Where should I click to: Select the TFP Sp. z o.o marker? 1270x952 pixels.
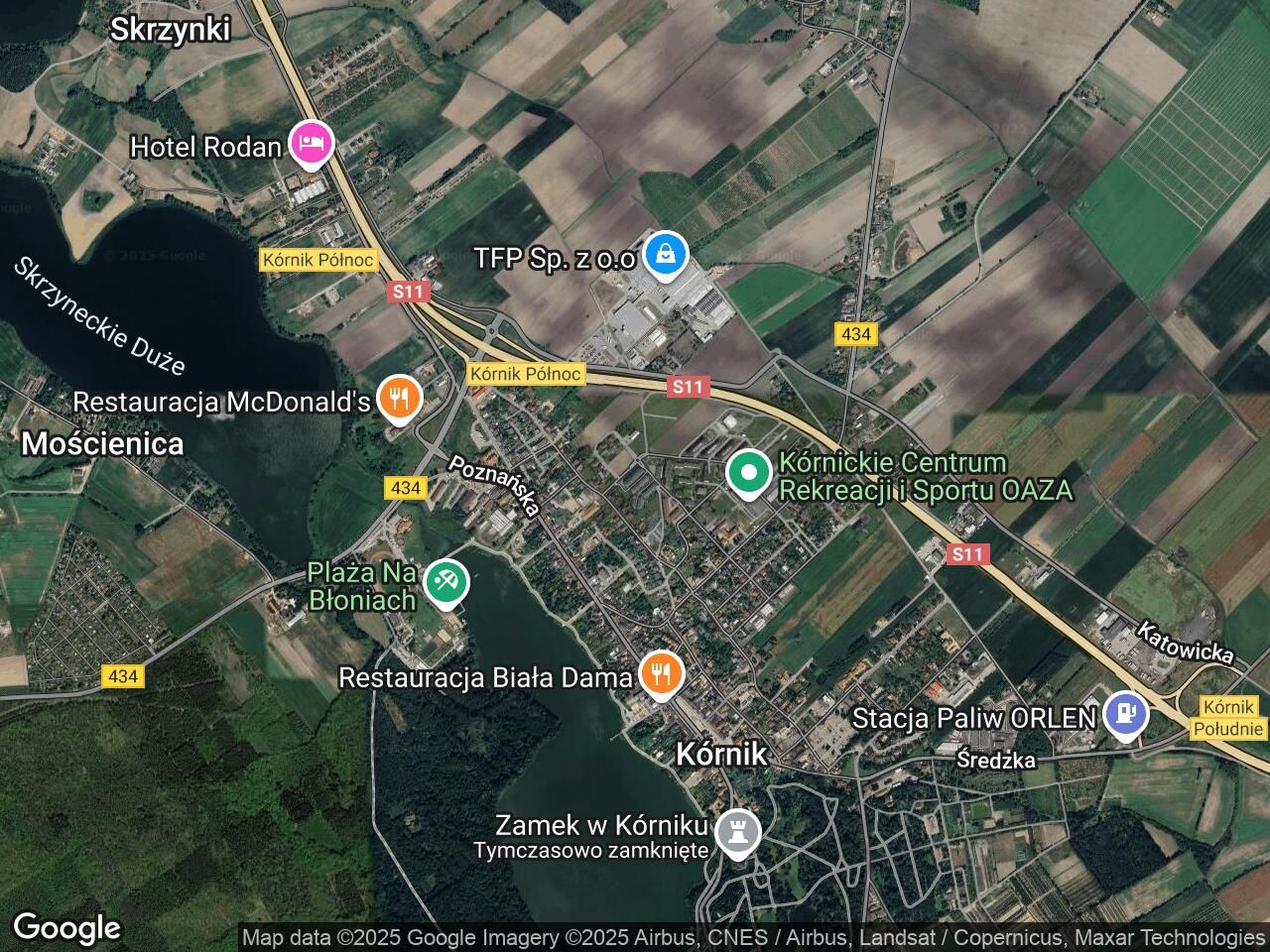coord(665,255)
